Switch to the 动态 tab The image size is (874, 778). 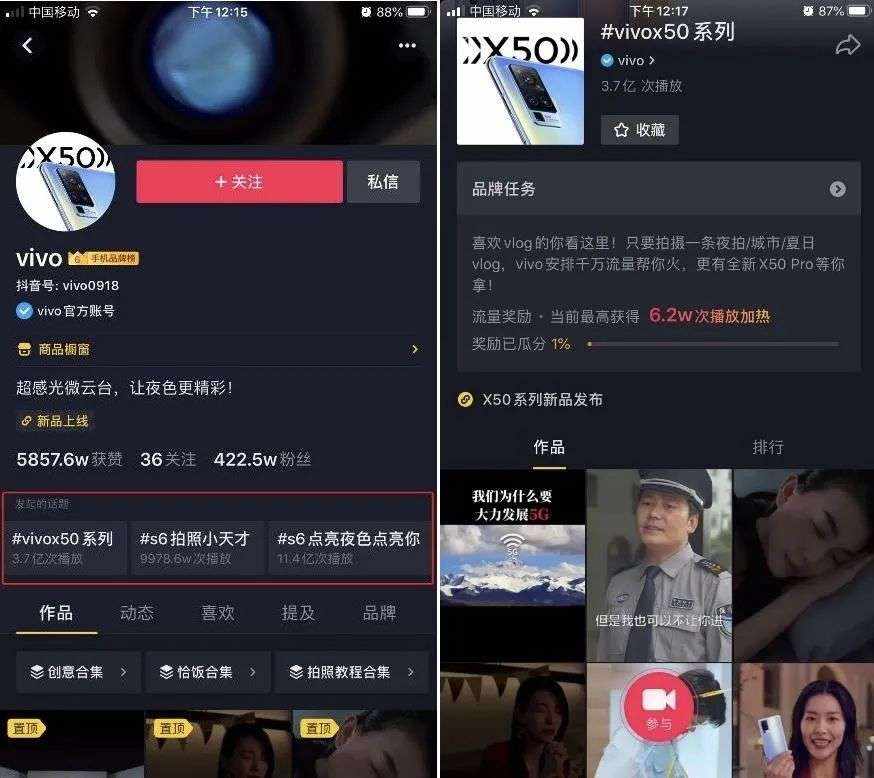[137, 613]
